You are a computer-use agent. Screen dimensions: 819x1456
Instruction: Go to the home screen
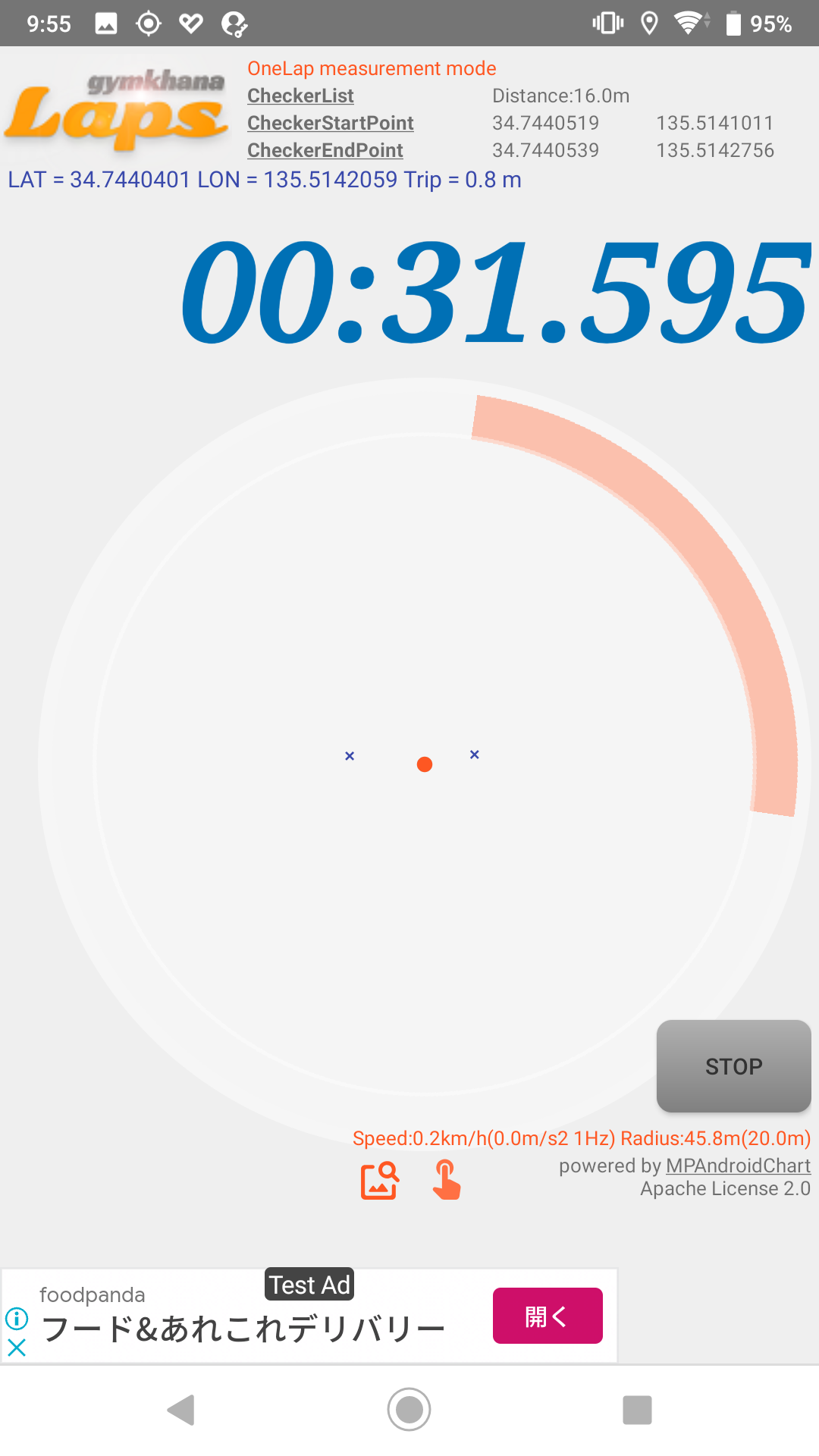click(x=409, y=1410)
